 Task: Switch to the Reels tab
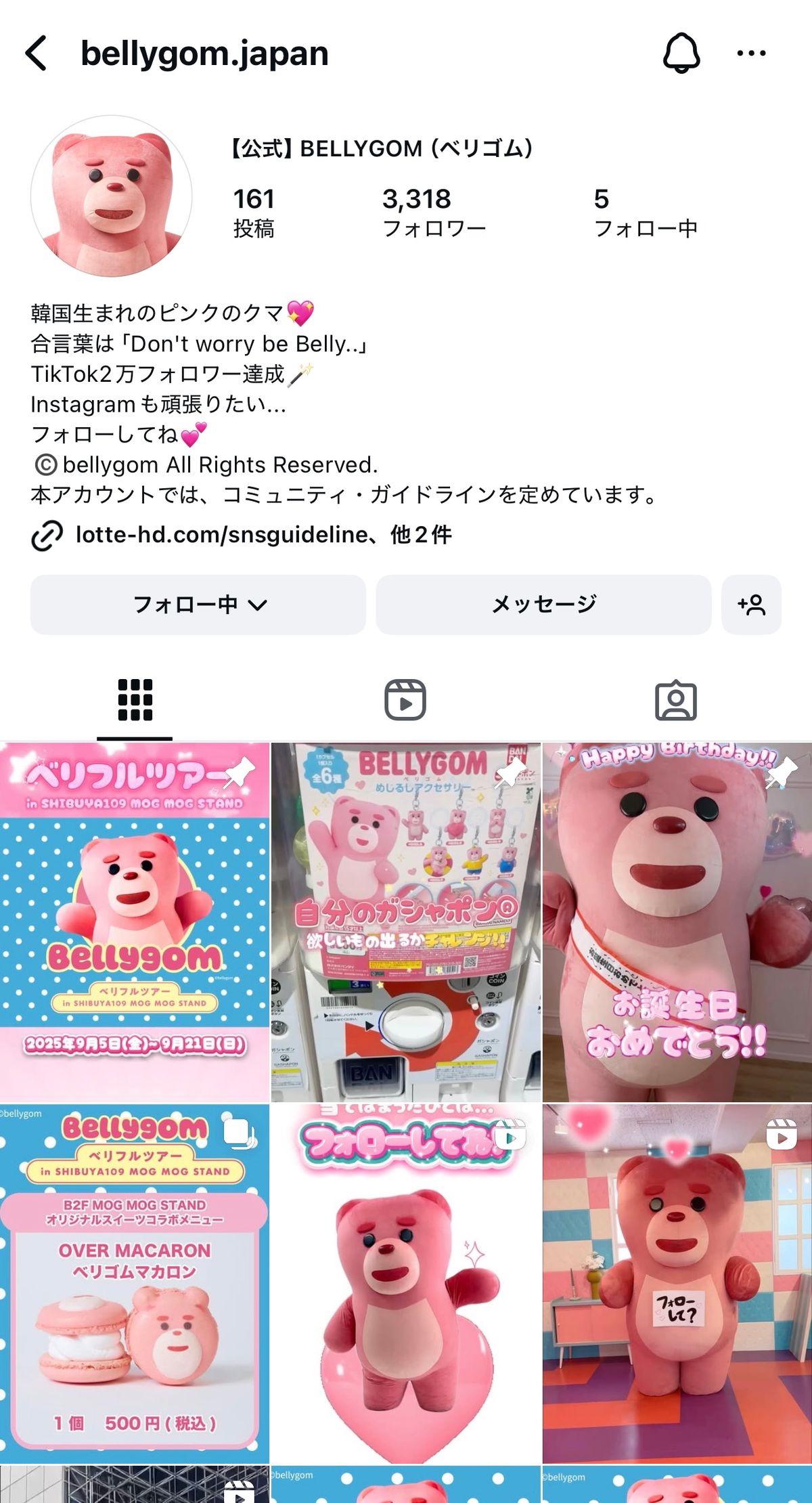click(405, 700)
